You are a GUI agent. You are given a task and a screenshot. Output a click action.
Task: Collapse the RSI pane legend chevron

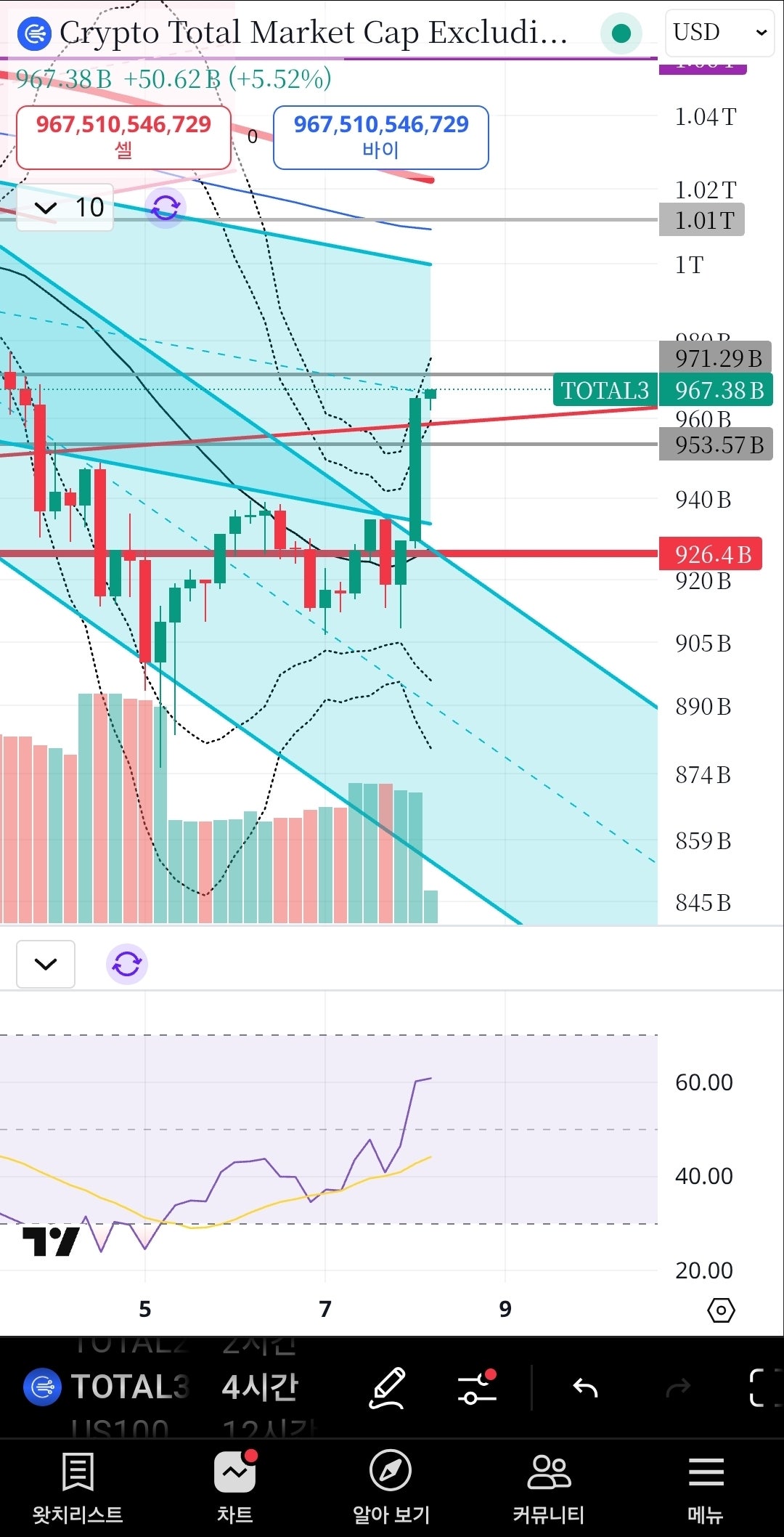[46, 964]
